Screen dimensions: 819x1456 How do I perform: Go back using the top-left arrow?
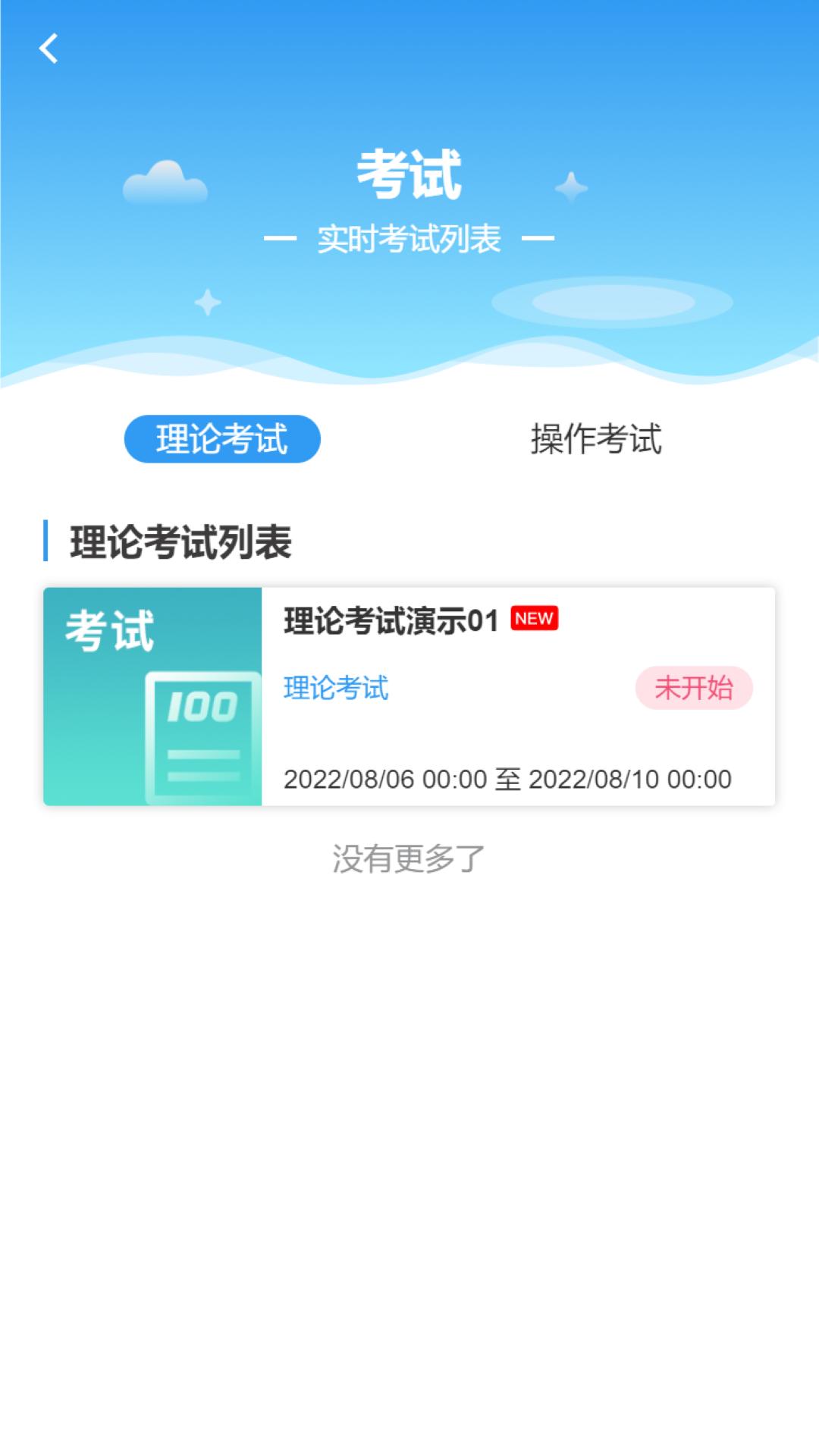(49, 49)
